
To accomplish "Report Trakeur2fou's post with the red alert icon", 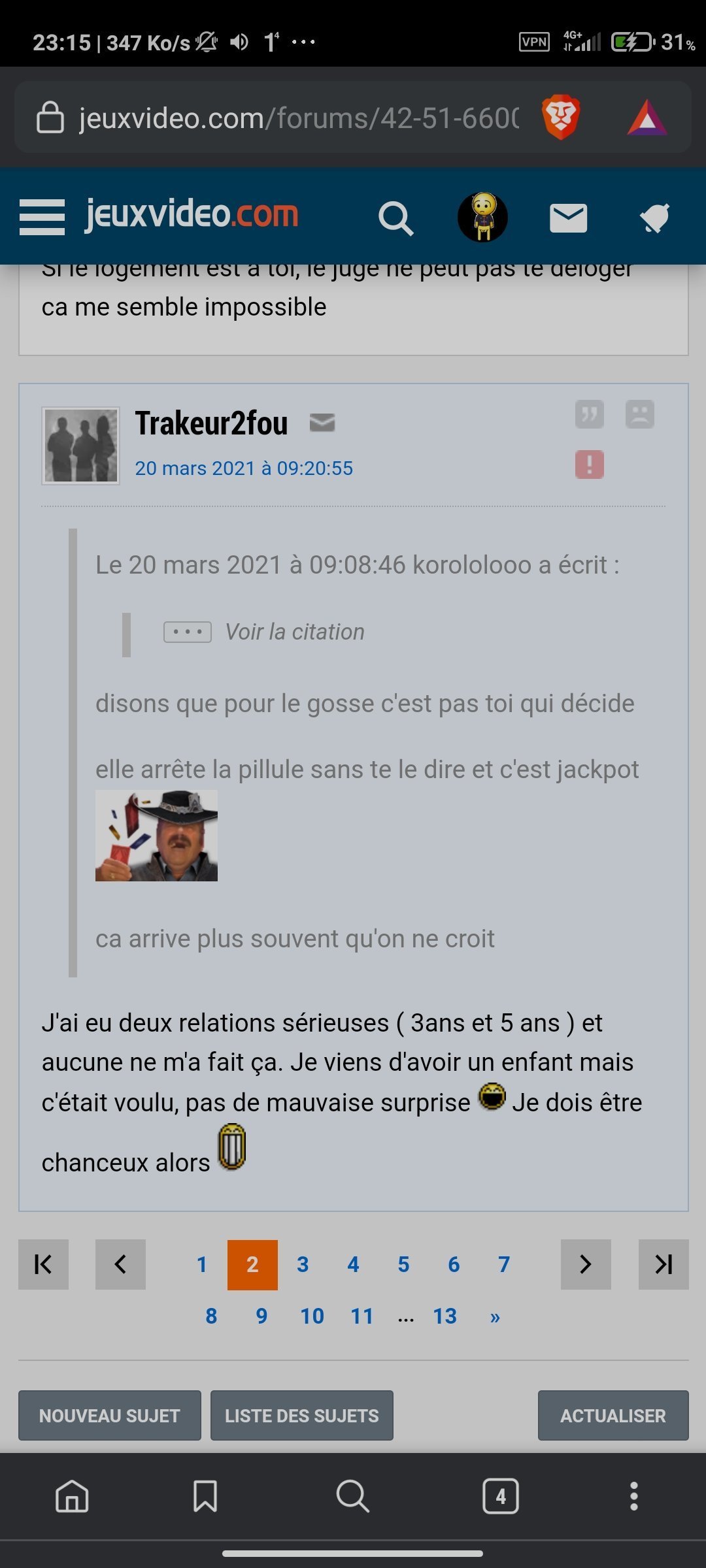I will 589,465.
